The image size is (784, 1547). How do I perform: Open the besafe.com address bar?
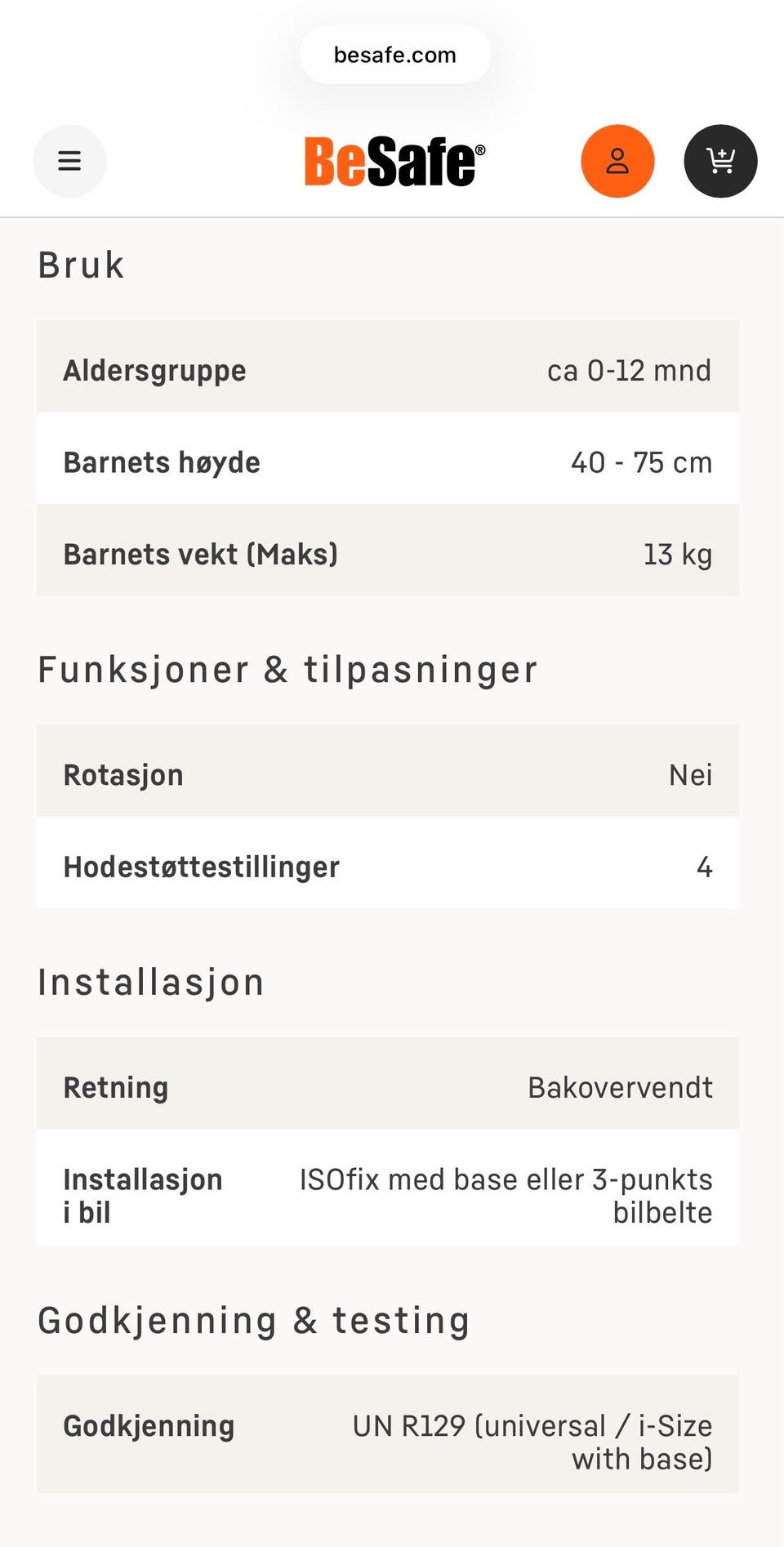[394, 54]
